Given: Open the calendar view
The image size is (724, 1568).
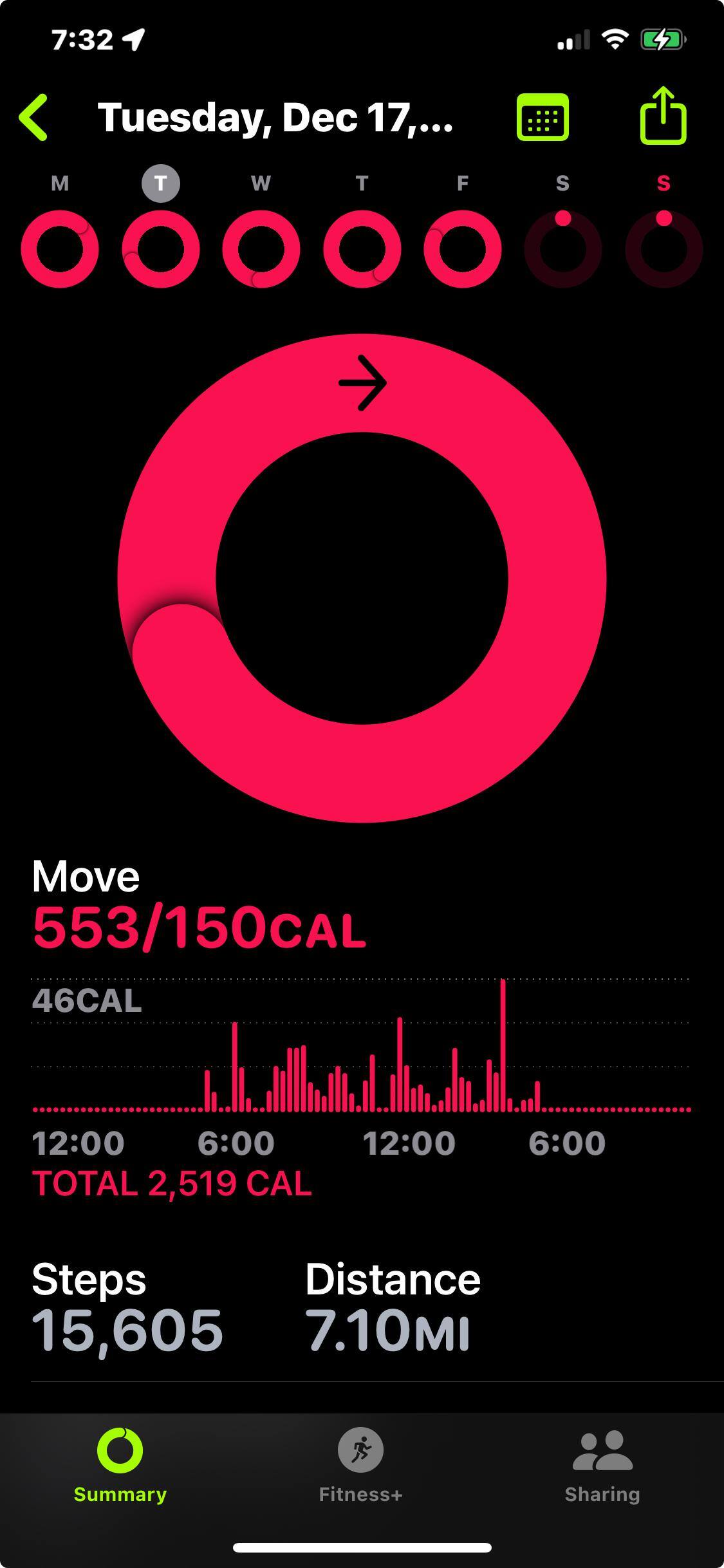Looking at the screenshot, I should tap(543, 117).
